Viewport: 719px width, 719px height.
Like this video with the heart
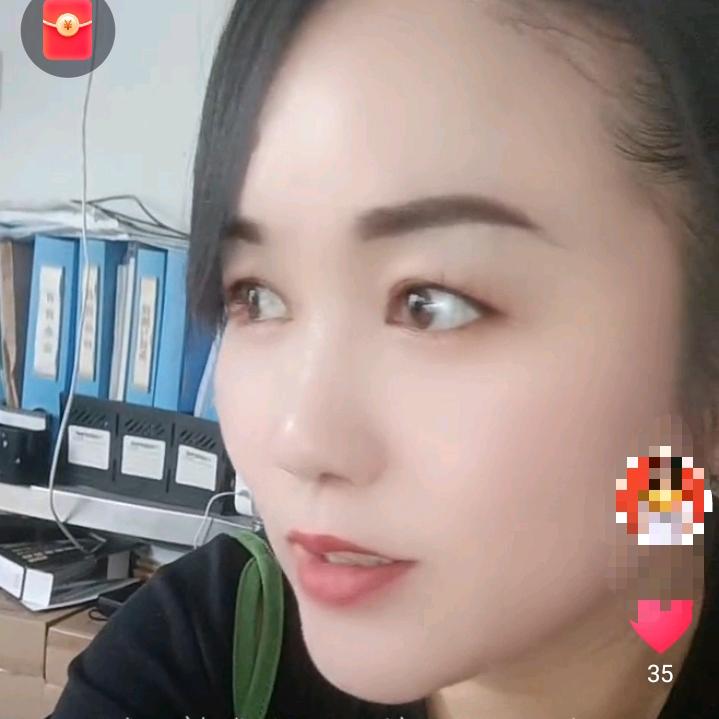click(661, 625)
